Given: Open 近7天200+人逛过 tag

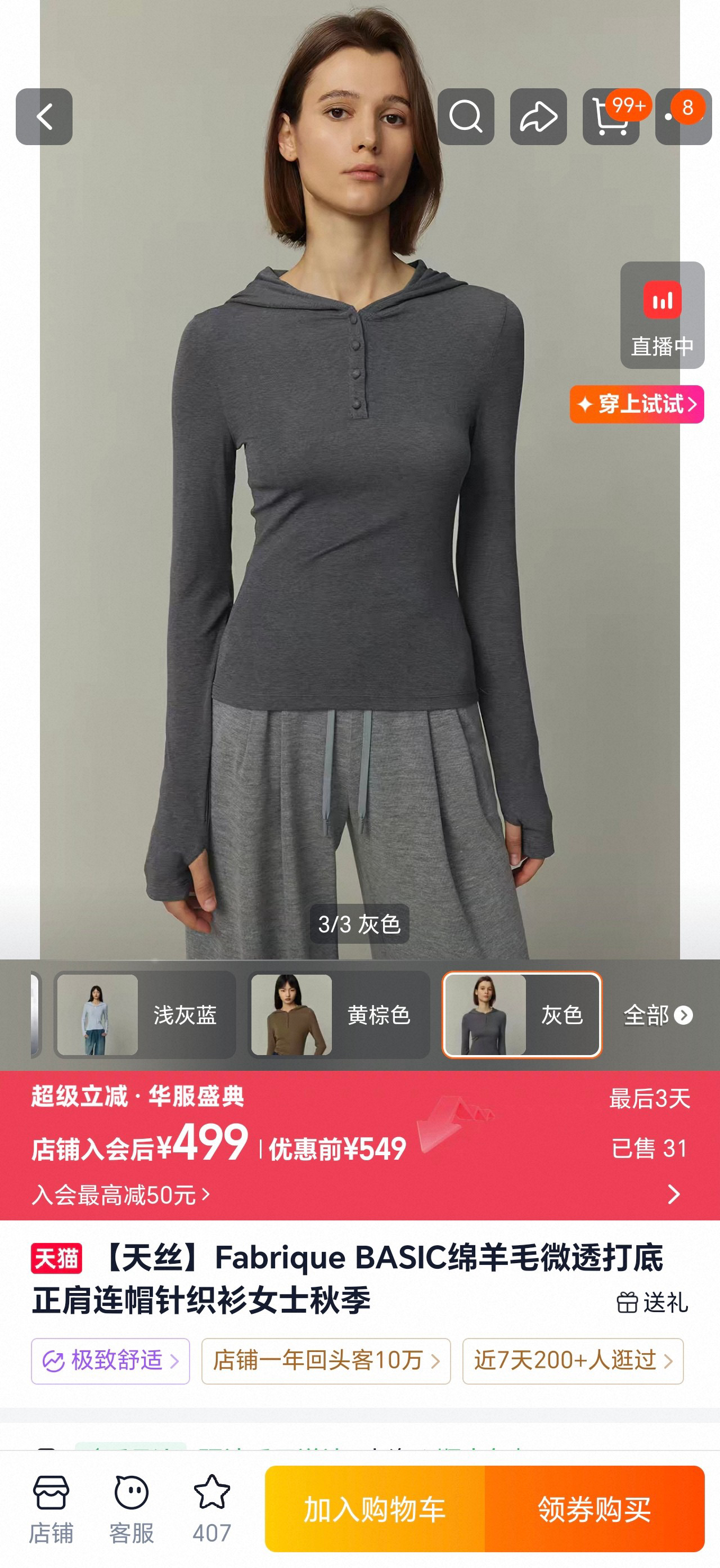Looking at the screenshot, I should pyautogui.click(x=573, y=1360).
